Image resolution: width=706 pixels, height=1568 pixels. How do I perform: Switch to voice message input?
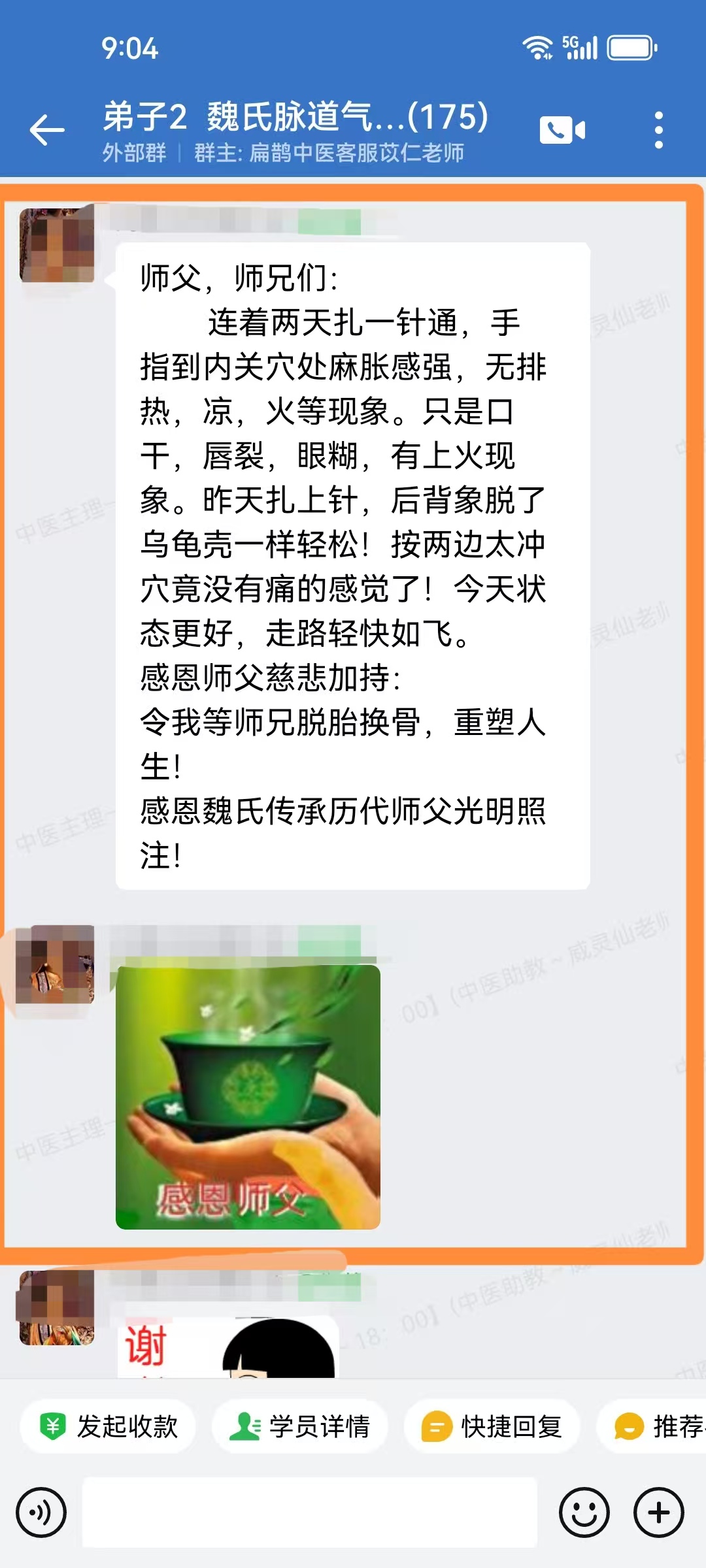coord(41,1512)
